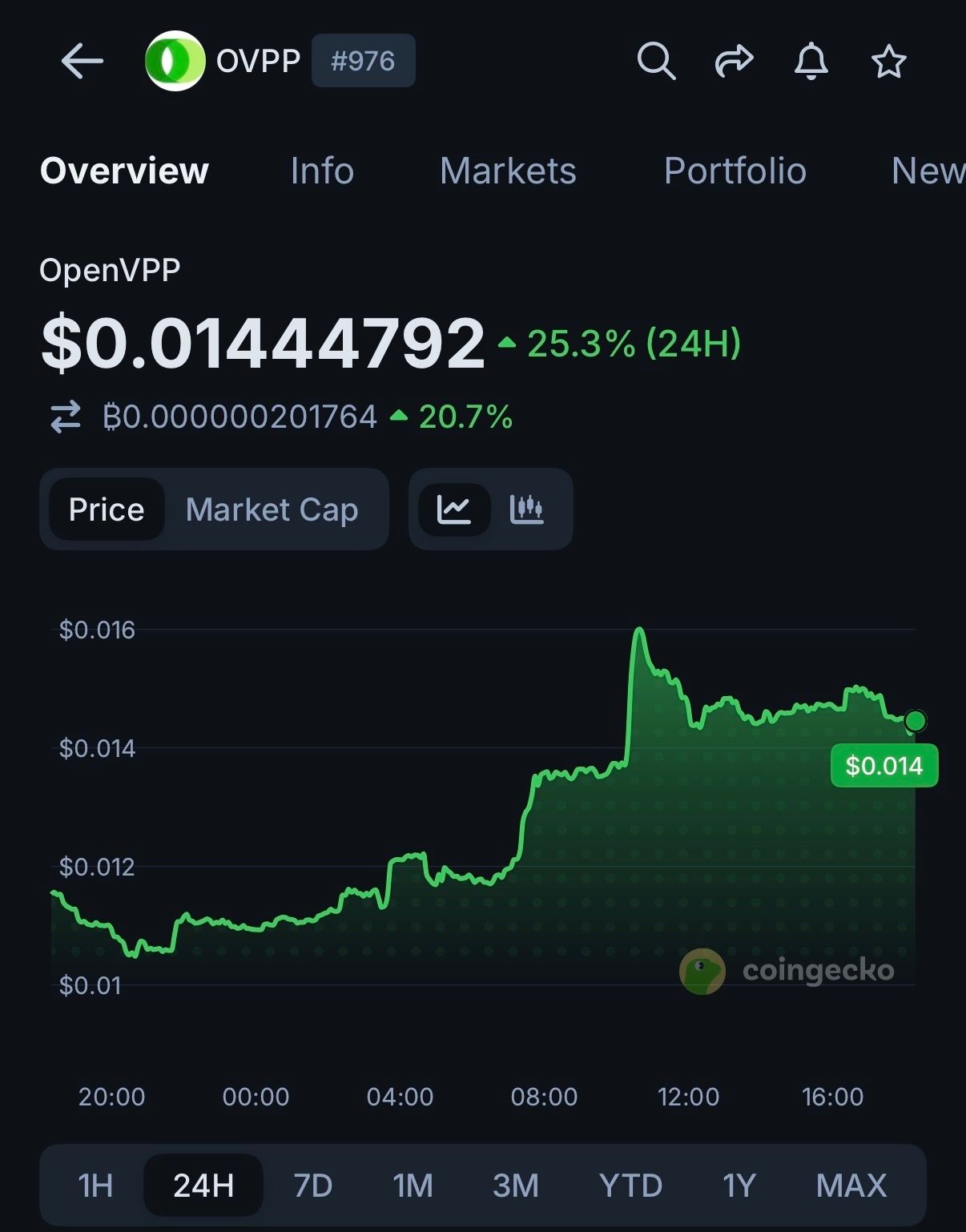This screenshot has height=1232, width=966.
Task: Show the Market Cap chart
Action: point(272,509)
